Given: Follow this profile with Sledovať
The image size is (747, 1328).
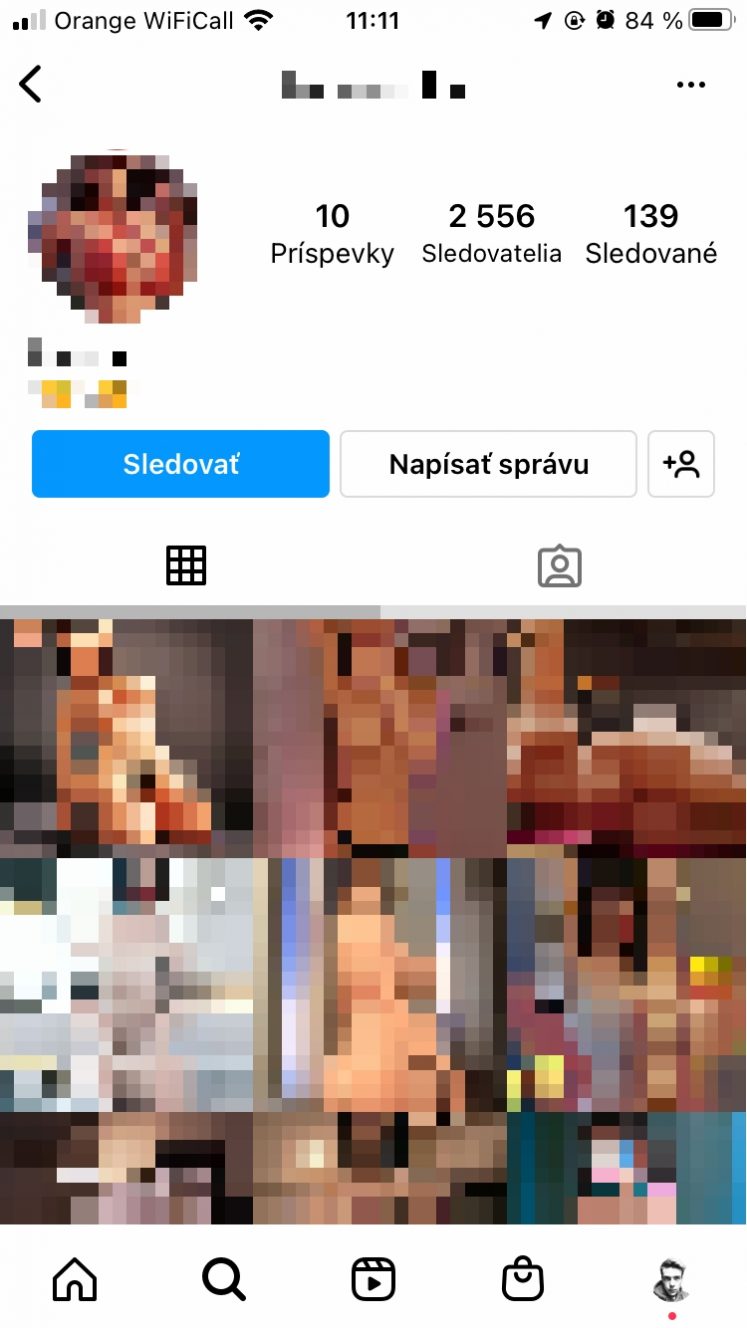Looking at the screenshot, I should [x=180, y=464].
